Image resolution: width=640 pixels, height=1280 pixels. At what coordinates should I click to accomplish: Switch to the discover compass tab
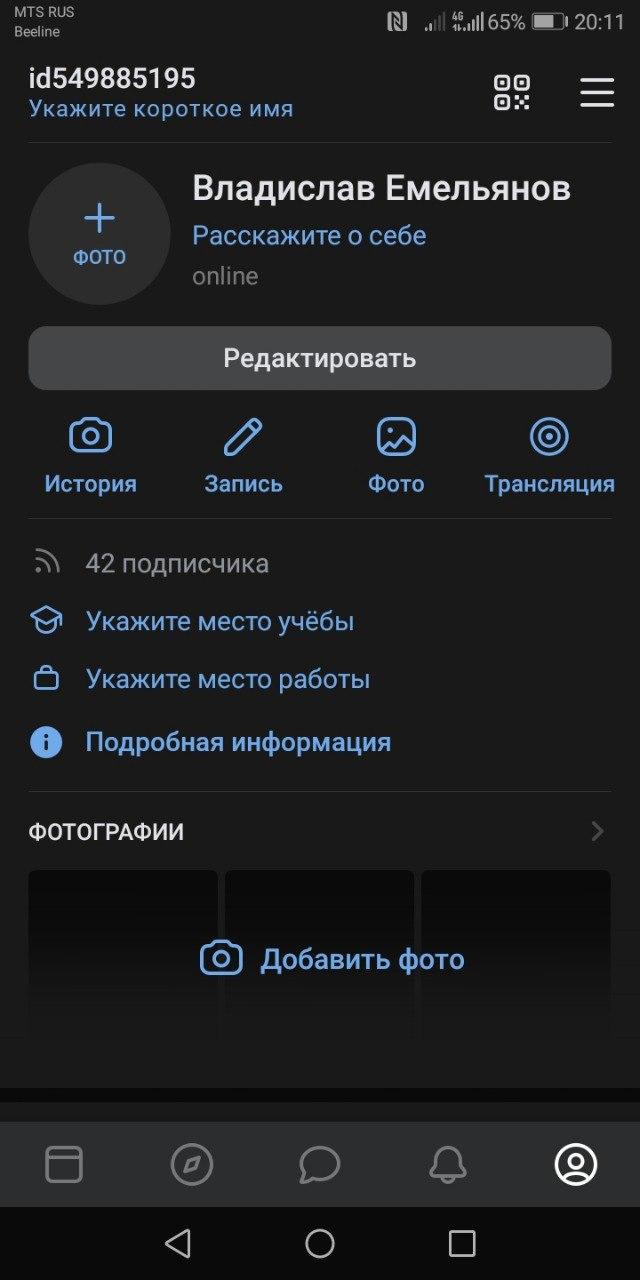click(192, 1164)
